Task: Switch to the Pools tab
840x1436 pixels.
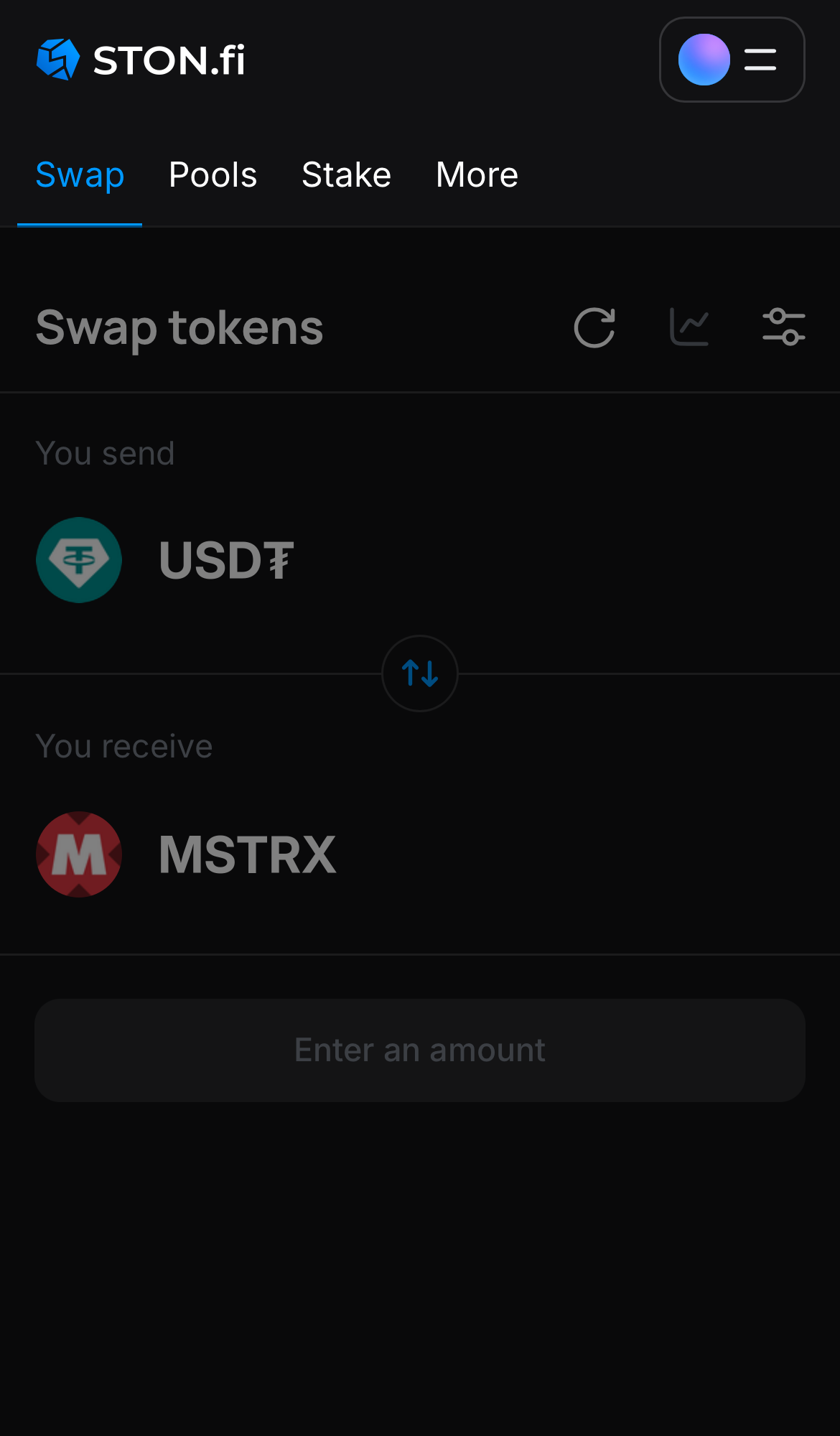Action: [x=213, y=174]
